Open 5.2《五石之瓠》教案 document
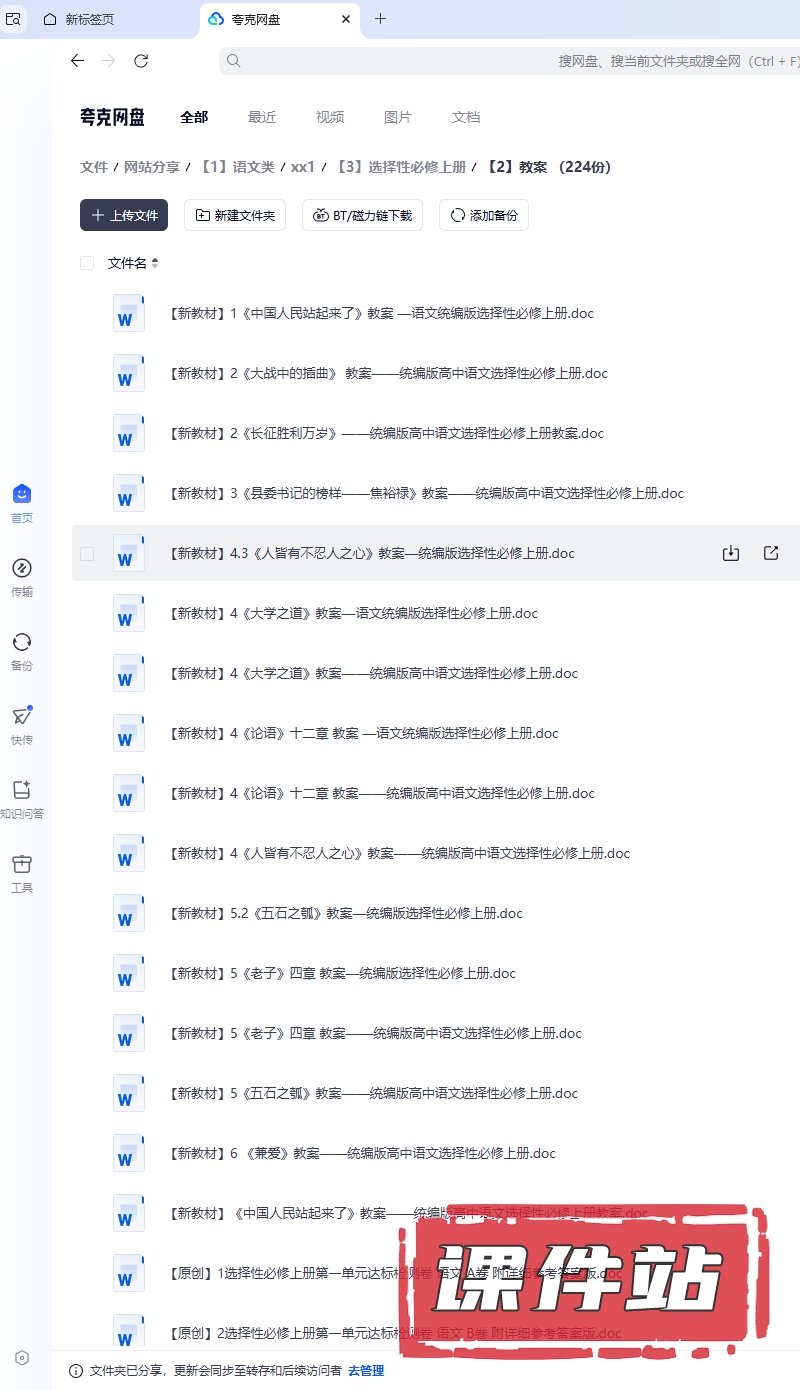This screenshot has height=1390, width=800. 346,913
